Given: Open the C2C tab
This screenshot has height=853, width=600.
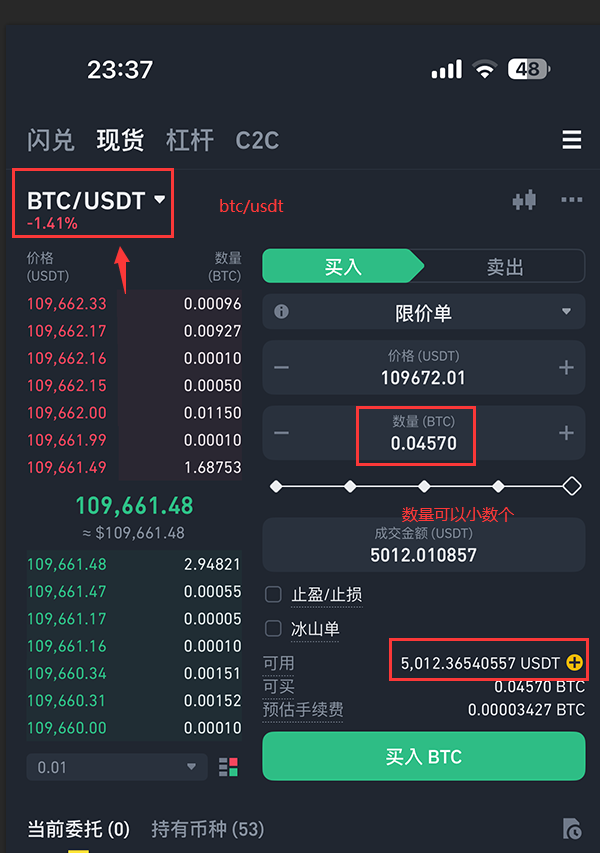Looking at the screenshot, I should [x=257, y=140].
